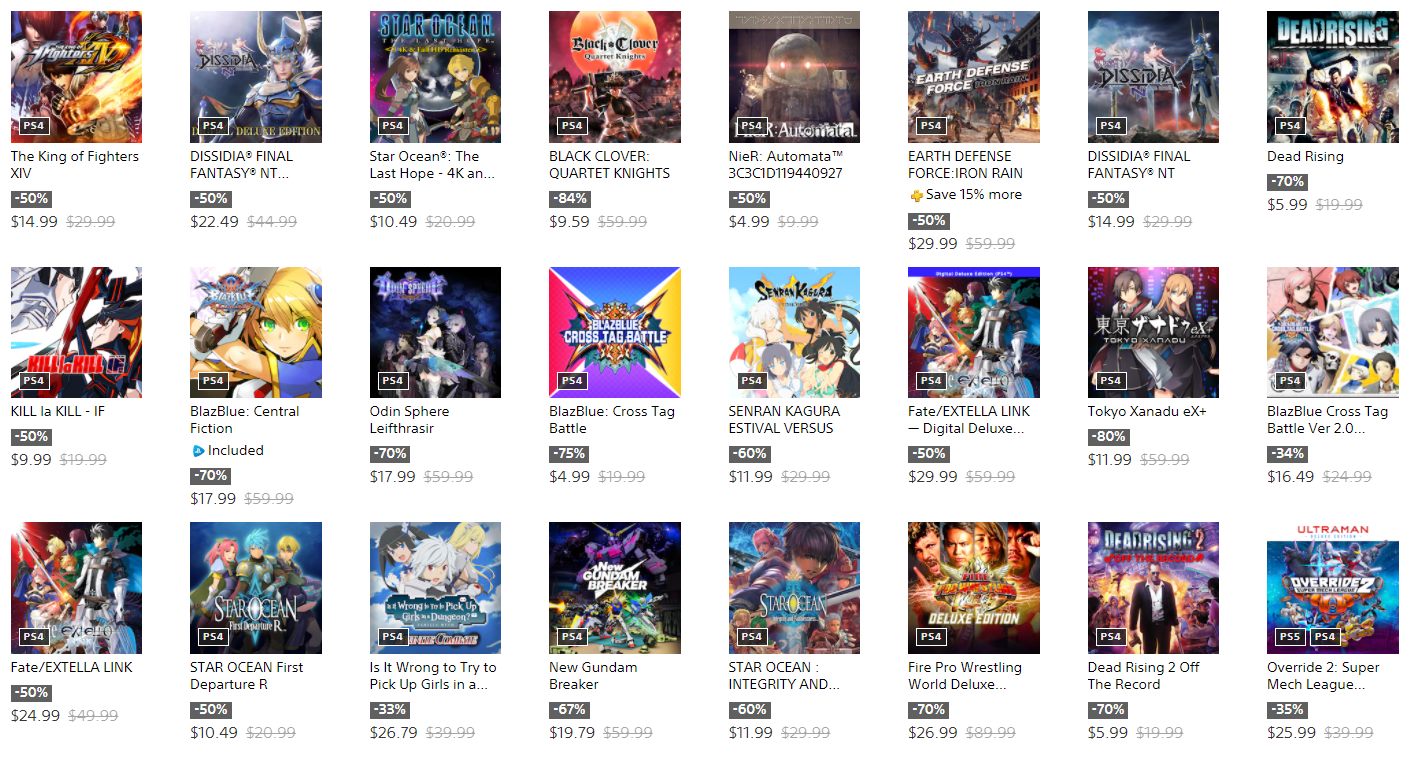1428x760 pixels.
Task: View Dead Rising 2 Off The Record
Action: point(1153,588)
